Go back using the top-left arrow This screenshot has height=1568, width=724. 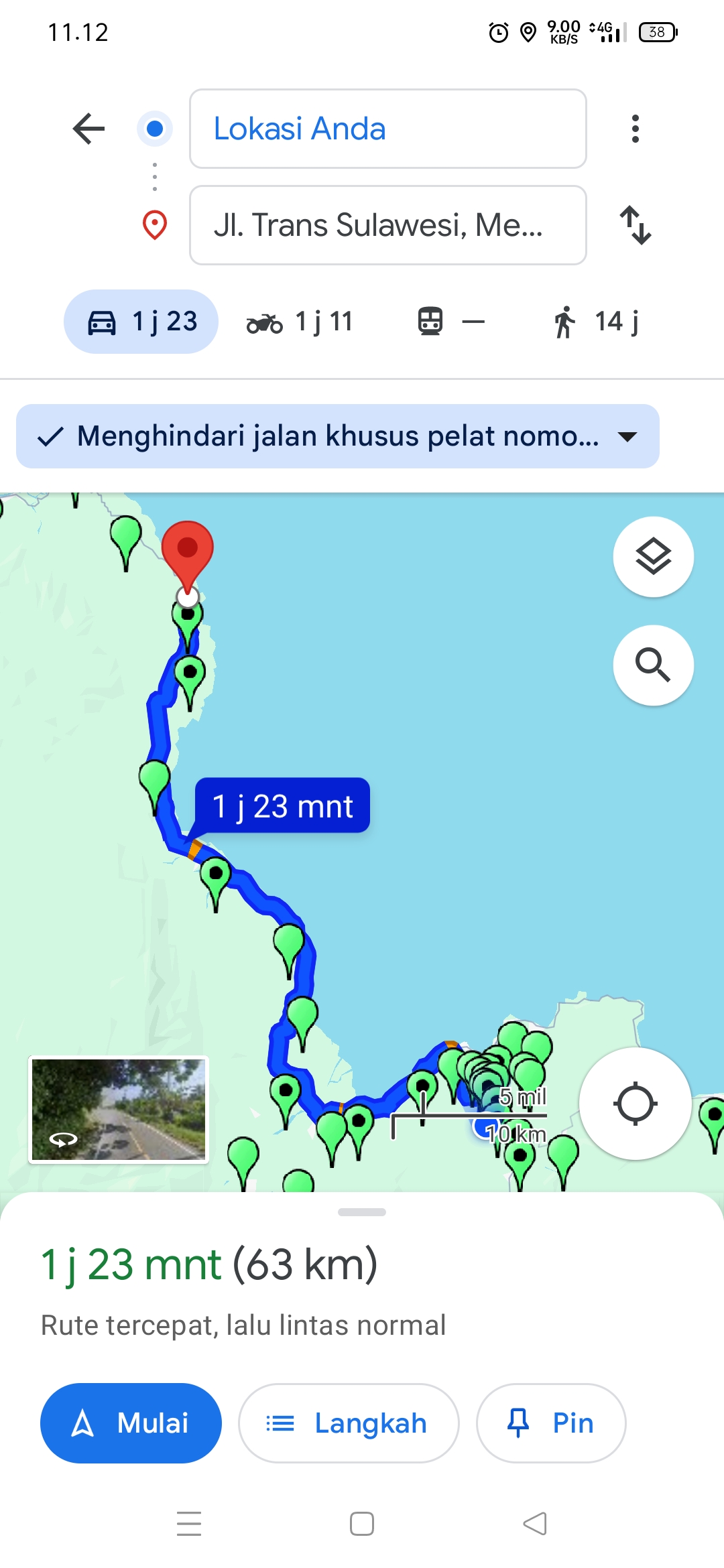click(x=89, y=129)
